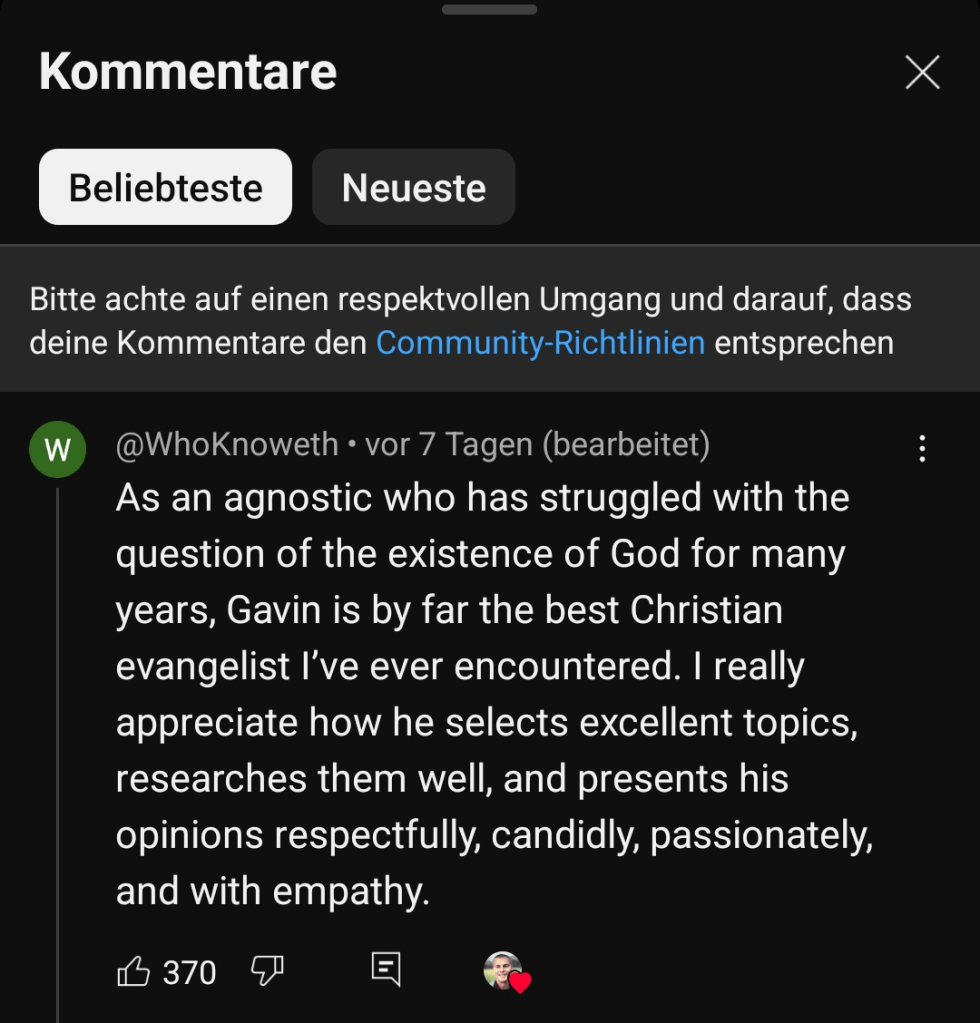Viewport: 980px width, 1023px height.
Task: Open WhoKnoweth's profile avatar
Action: [x=58, y=449]
